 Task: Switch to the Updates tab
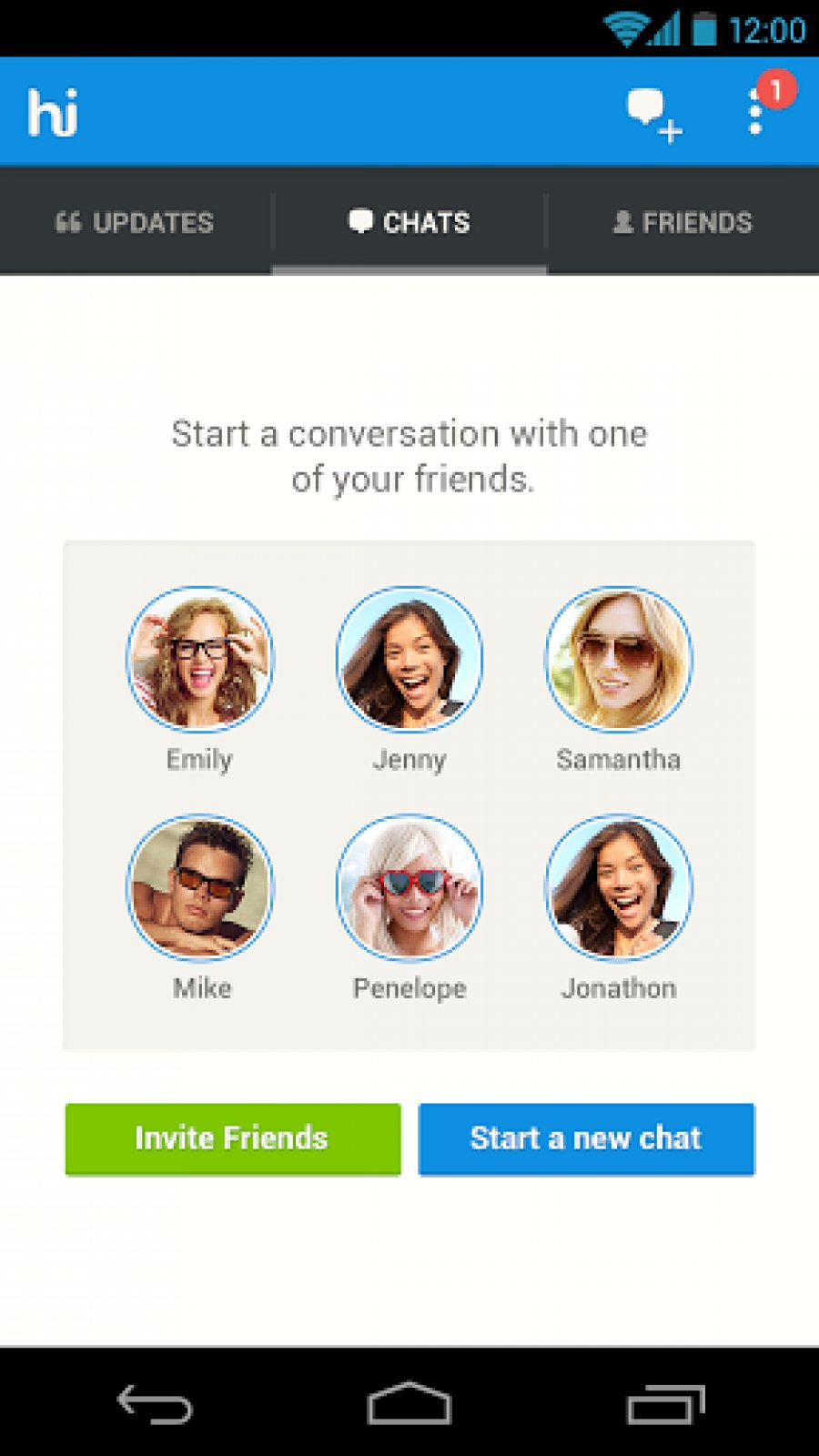pyautogui.click(x=135, y=222)
